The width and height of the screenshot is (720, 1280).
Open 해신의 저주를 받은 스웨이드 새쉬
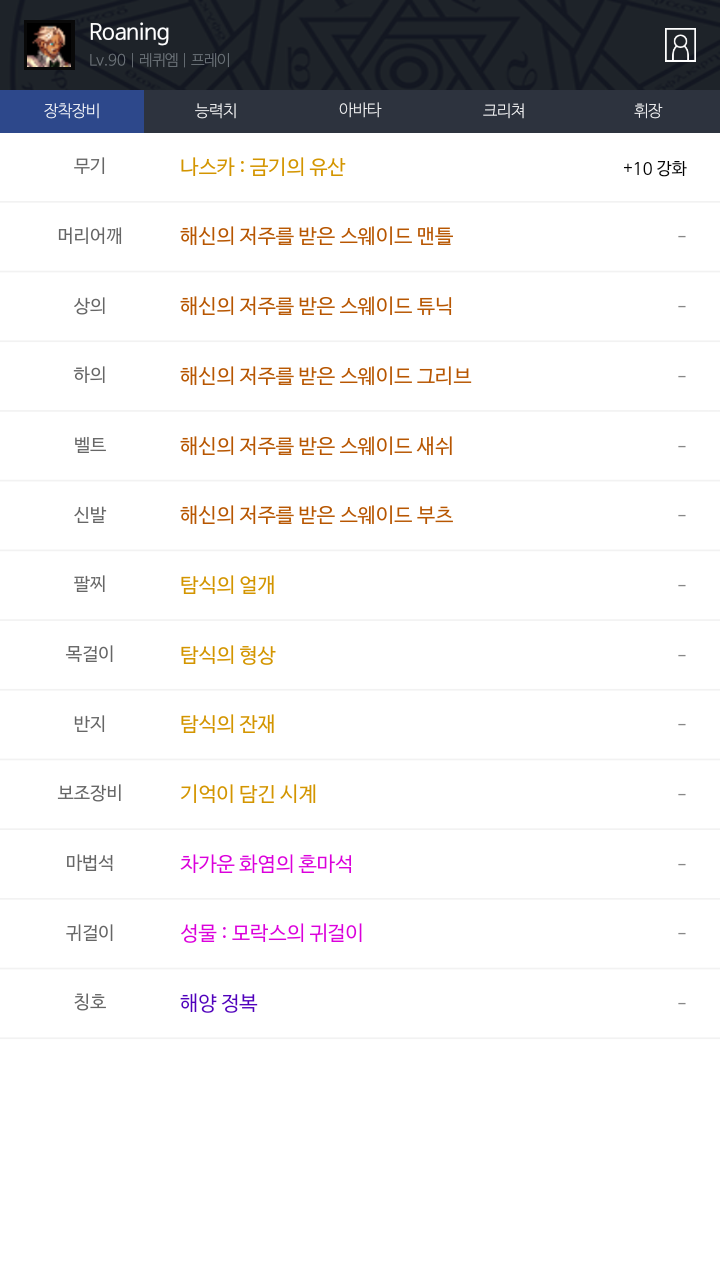316,446
